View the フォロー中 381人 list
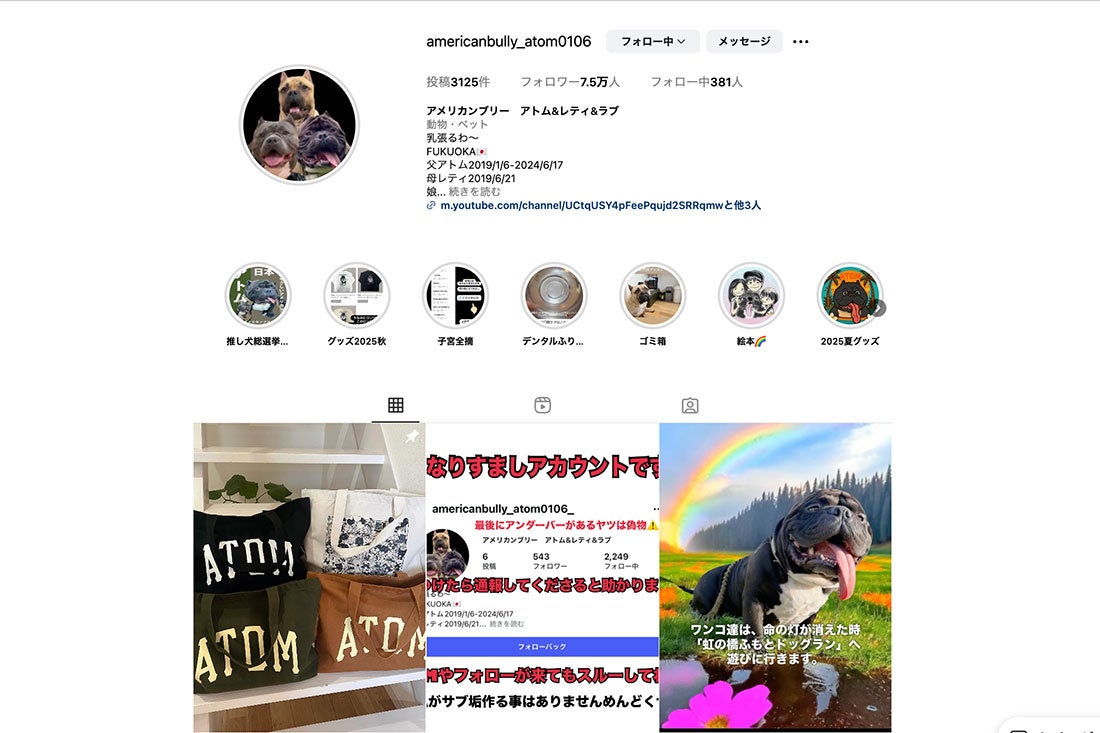1100x733 pixels. click(696, 82)
